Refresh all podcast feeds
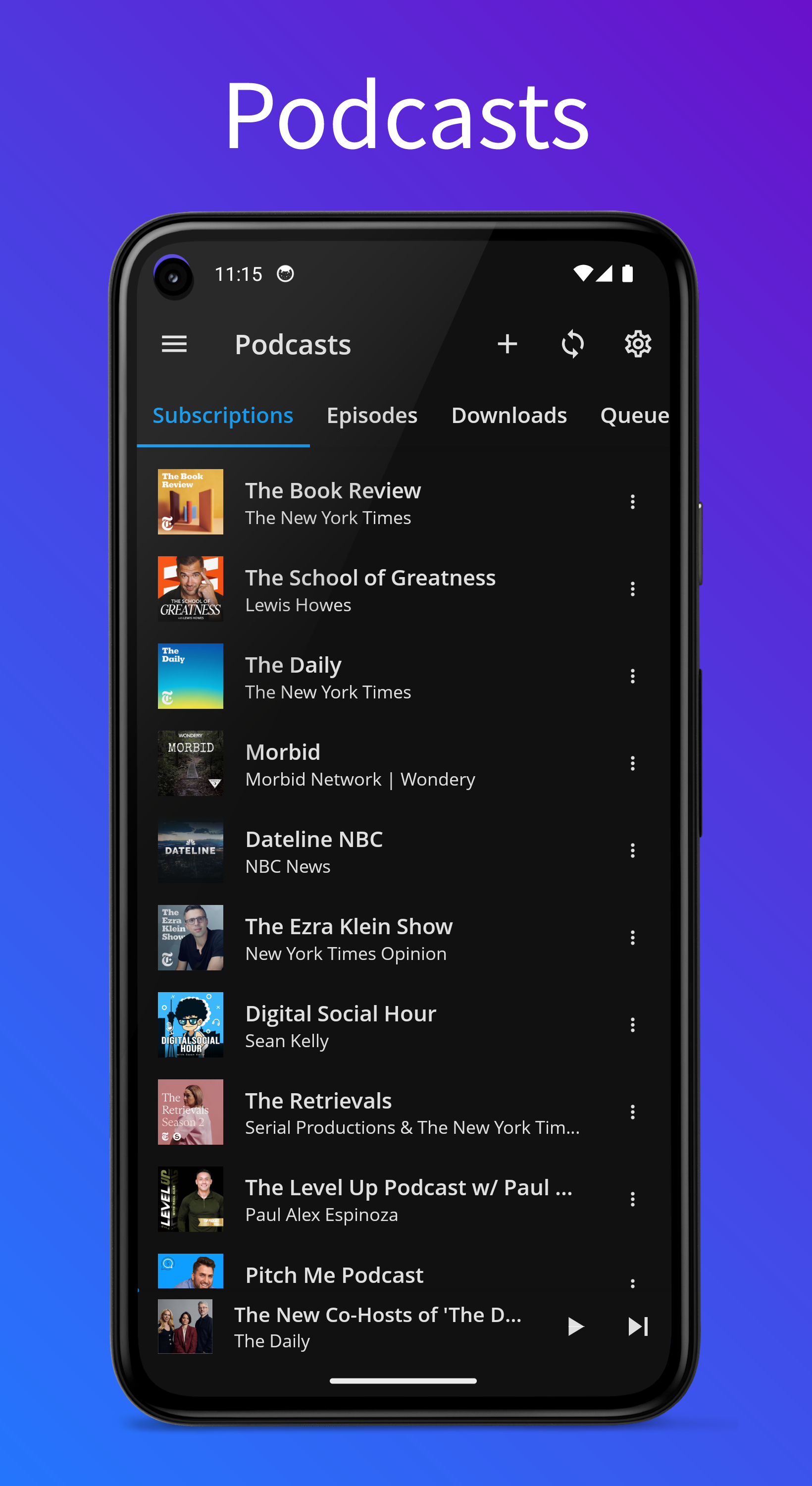 573,344
